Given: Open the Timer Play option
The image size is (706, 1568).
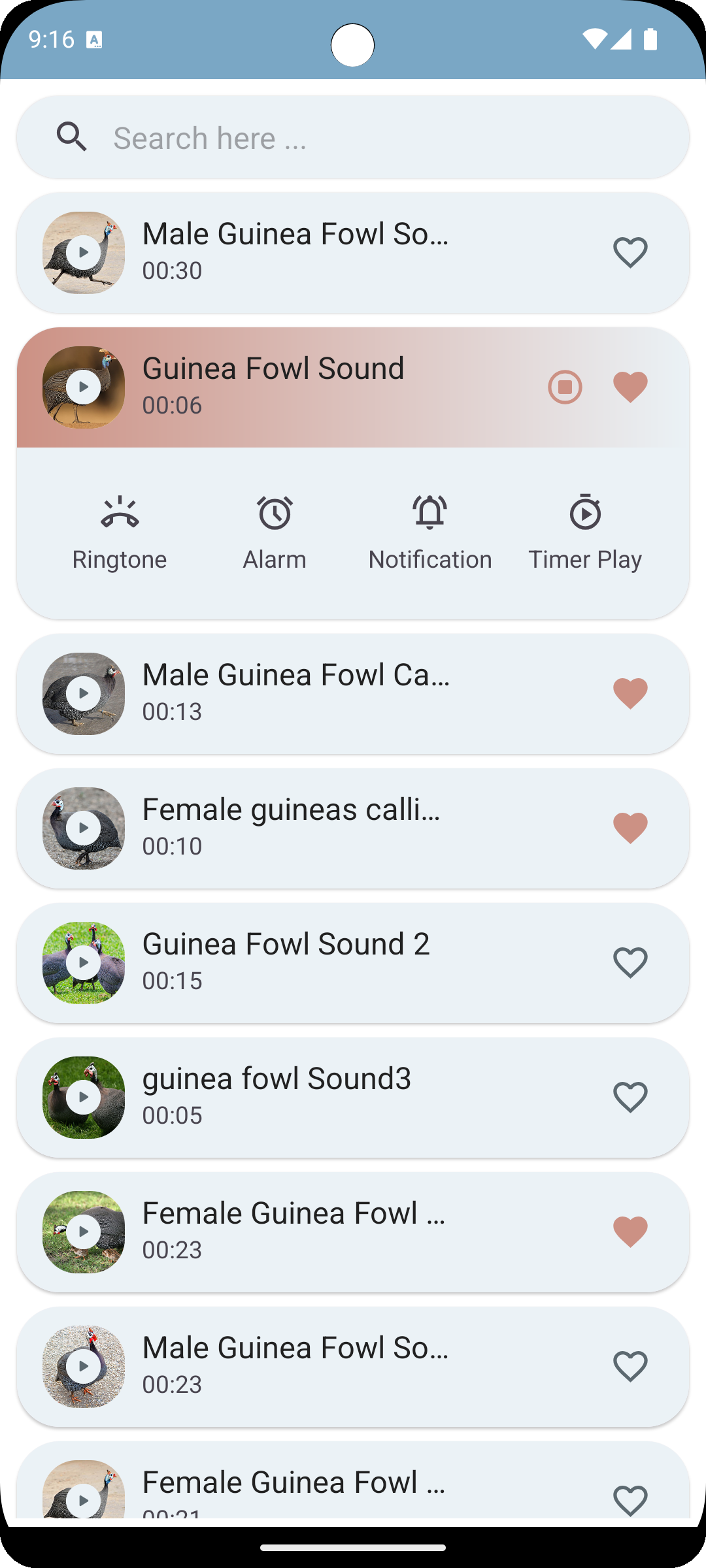Looking at the screenshot, I should point(585,532).
